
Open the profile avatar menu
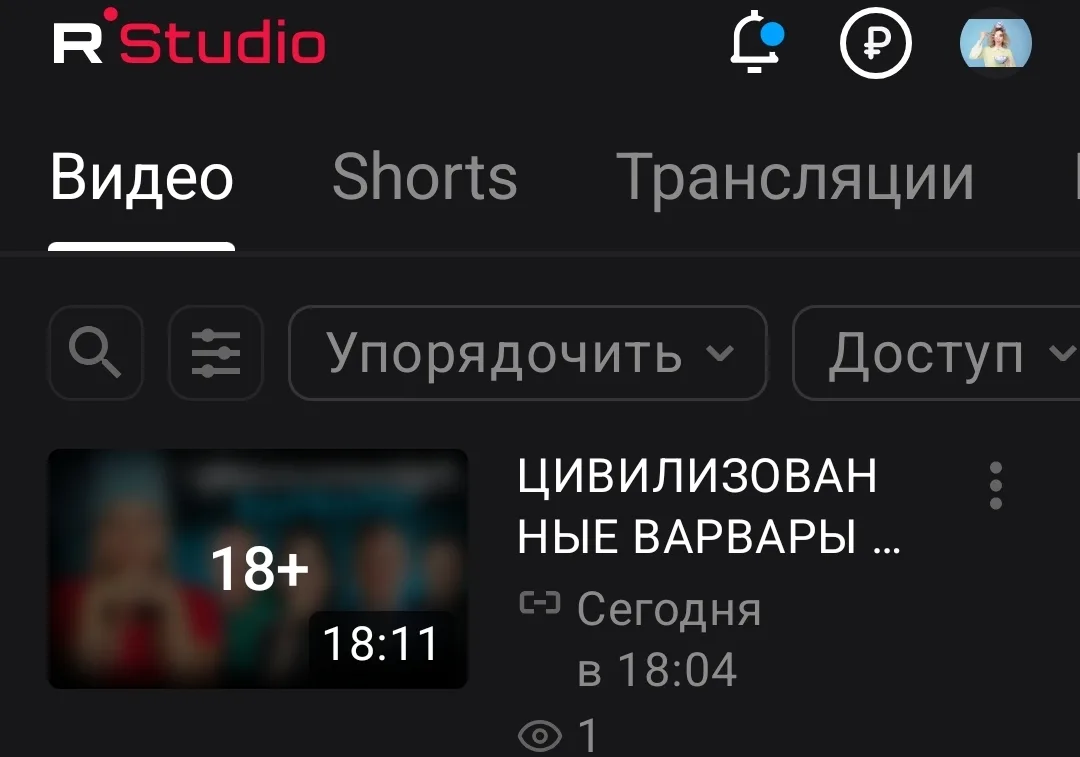[x=995, y=45]
